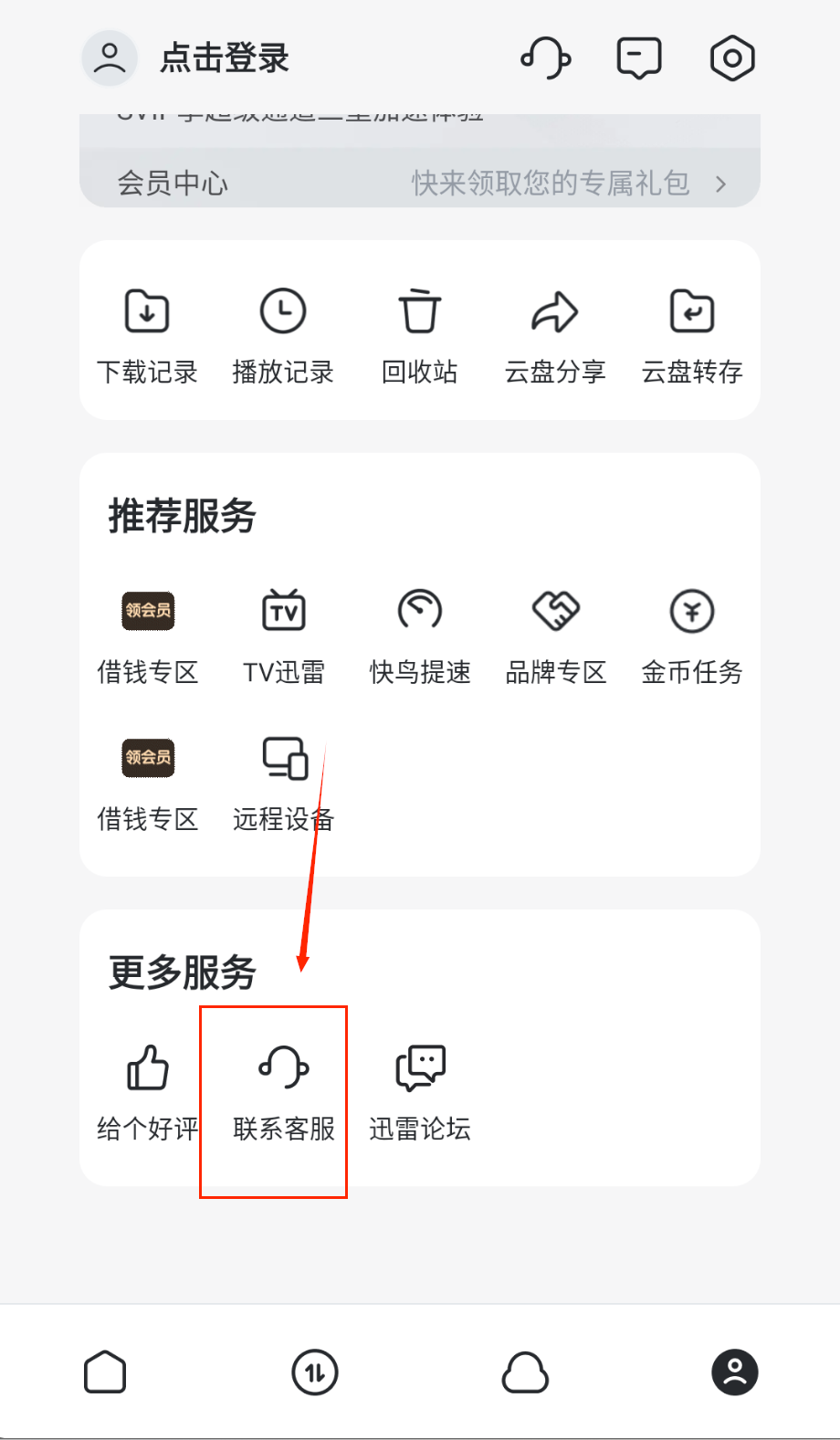Open the 会员中心 row

(420, 183)
